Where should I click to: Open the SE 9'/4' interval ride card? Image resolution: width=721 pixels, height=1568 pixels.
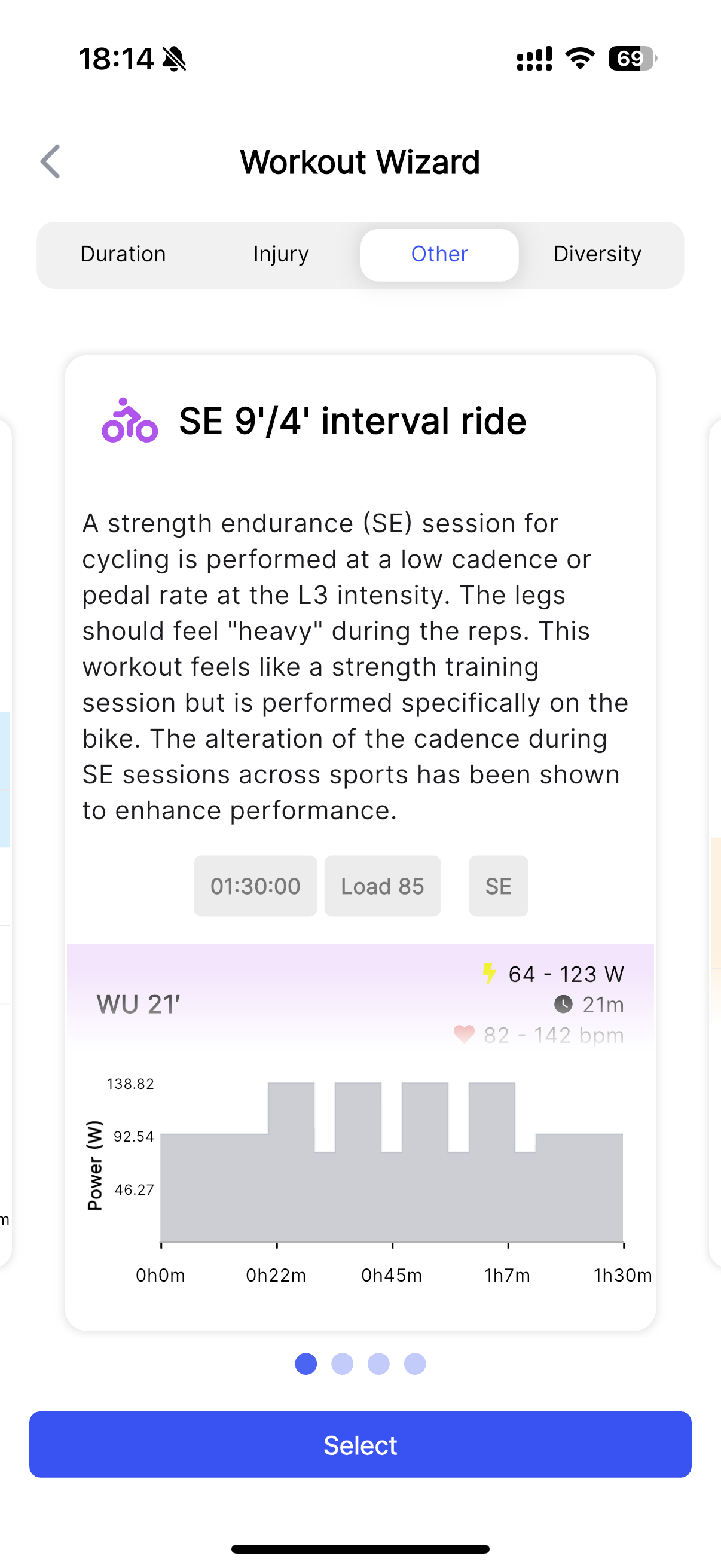tap(360, 843)
